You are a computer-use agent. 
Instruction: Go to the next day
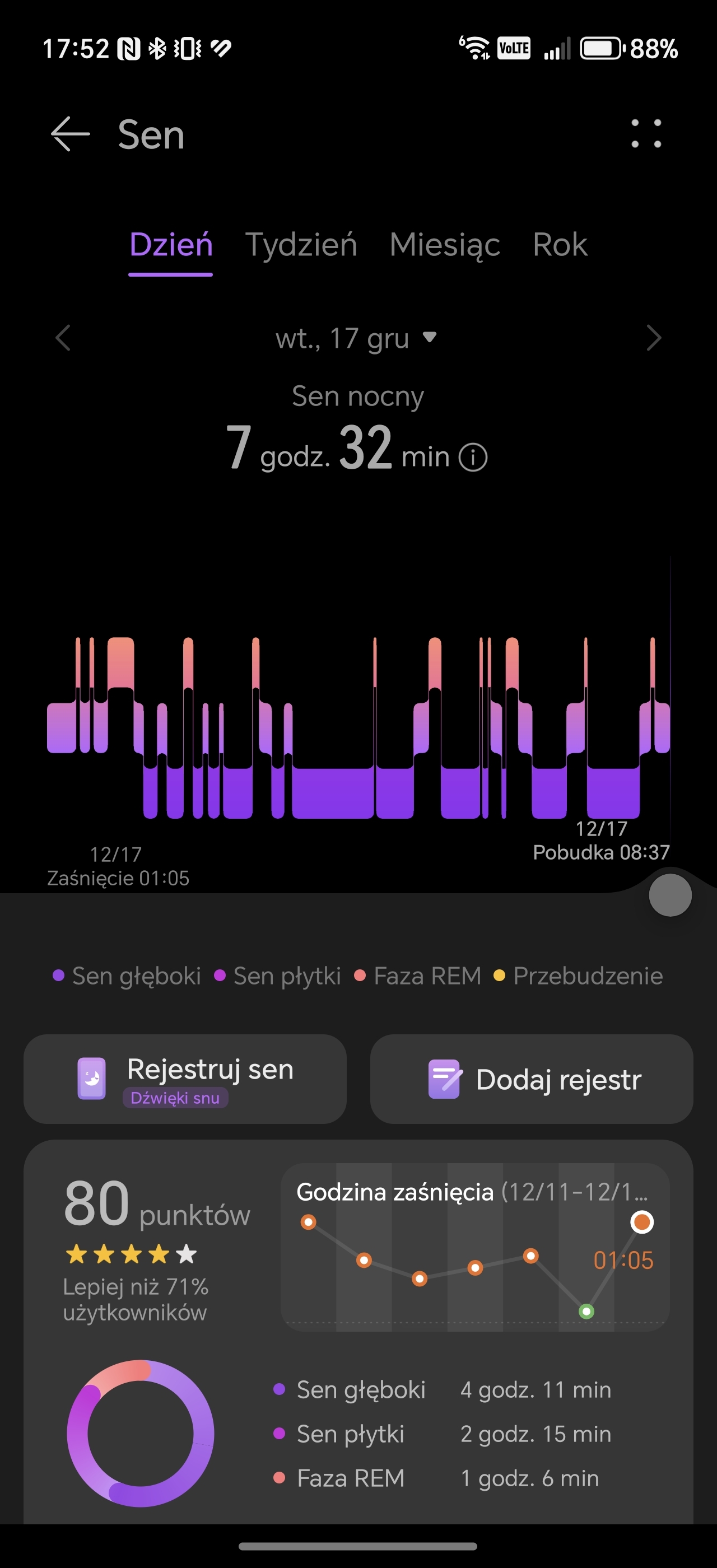pyautogui.click(x=654, y=338)
